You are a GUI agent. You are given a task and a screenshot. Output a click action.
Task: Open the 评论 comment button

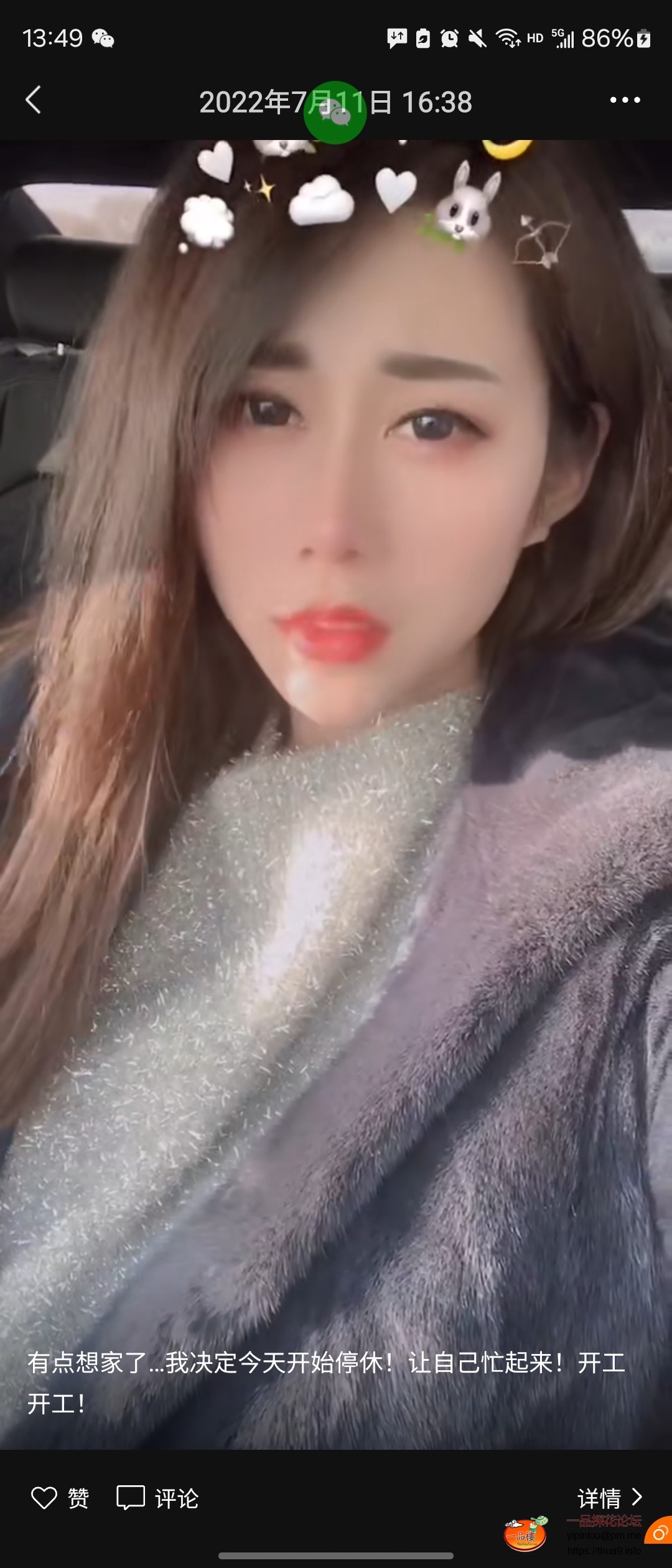pos(157,1498)
